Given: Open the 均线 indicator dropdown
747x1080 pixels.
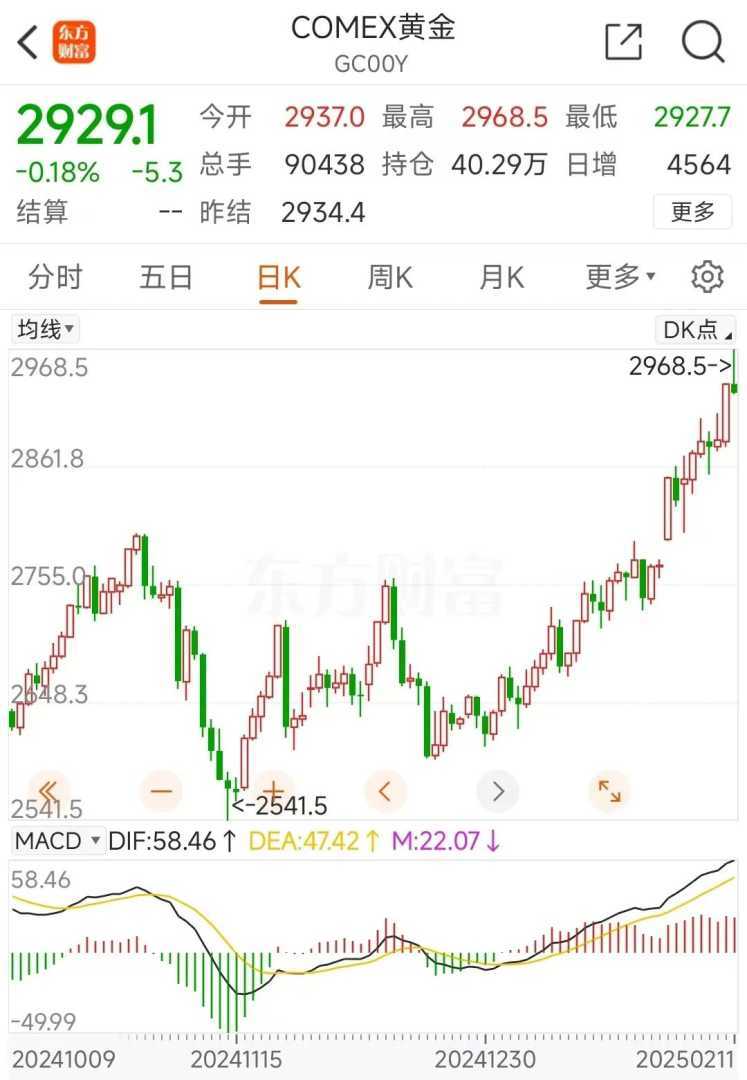Looking at the screenshot, I should click(x=45, y=329).
